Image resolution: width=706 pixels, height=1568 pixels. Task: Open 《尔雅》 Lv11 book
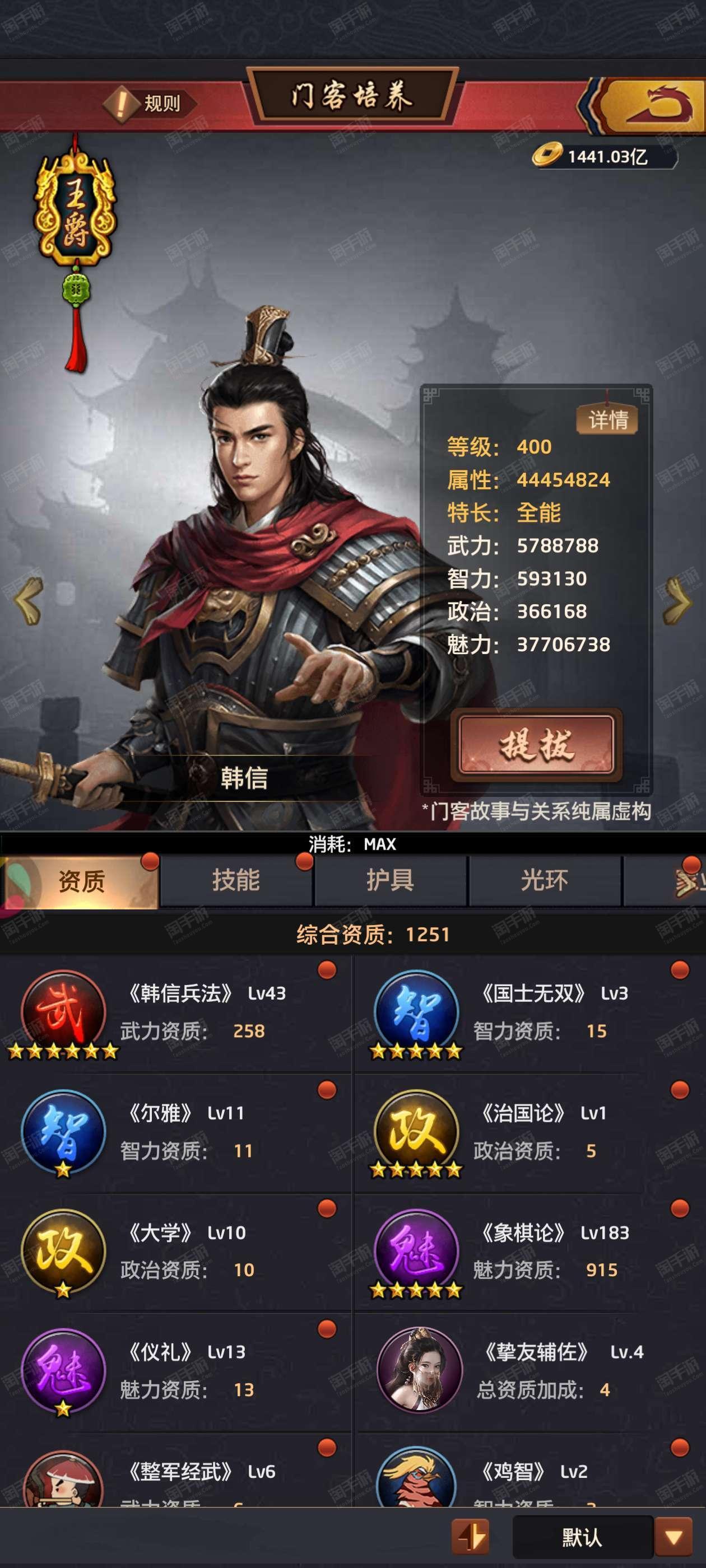tap(175, 1133)
